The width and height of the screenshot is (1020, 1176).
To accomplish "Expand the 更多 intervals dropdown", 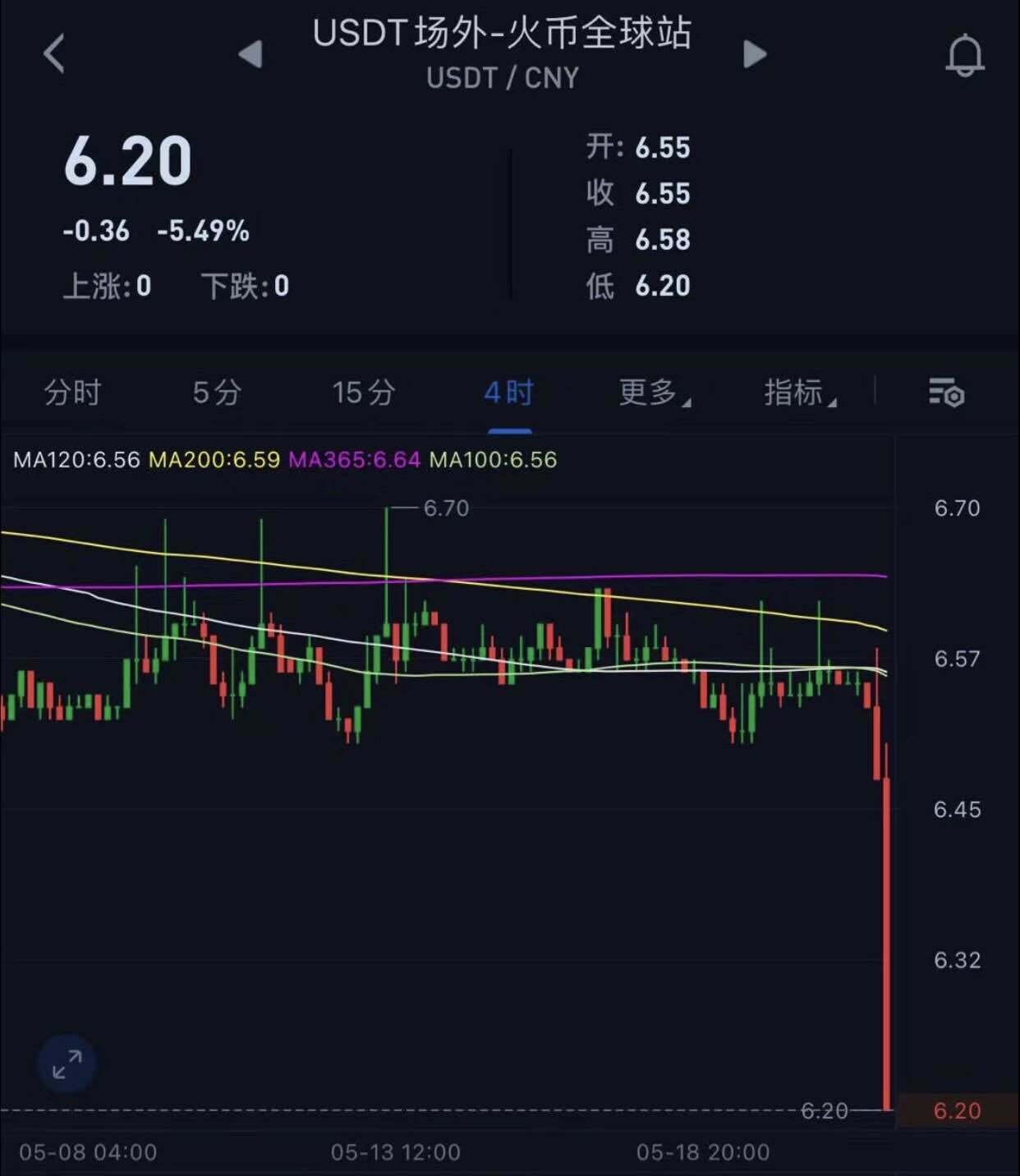I will 654,393.
